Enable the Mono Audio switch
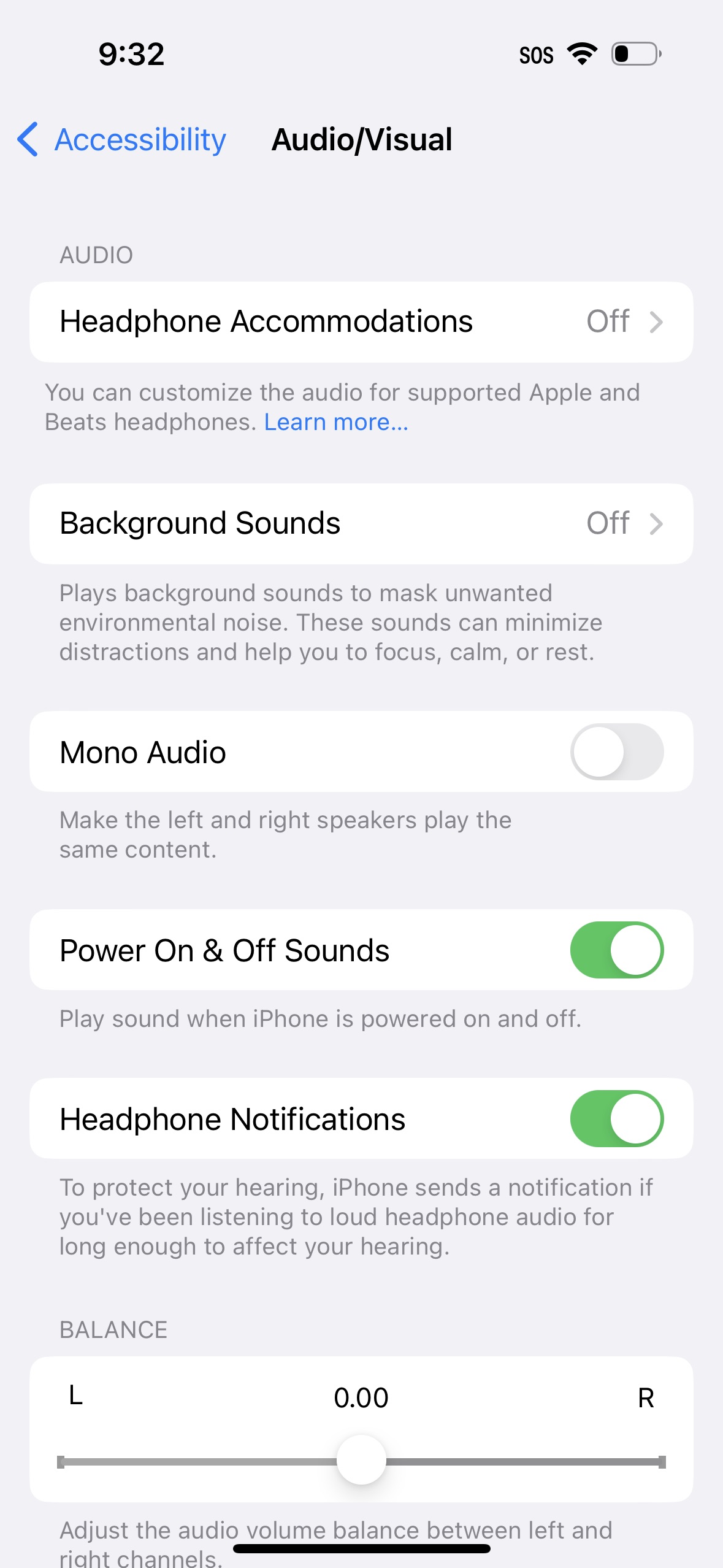Image resolution: width=723 pixels, height=1568 pixels. pyautogui.click(x=616, y=752)
